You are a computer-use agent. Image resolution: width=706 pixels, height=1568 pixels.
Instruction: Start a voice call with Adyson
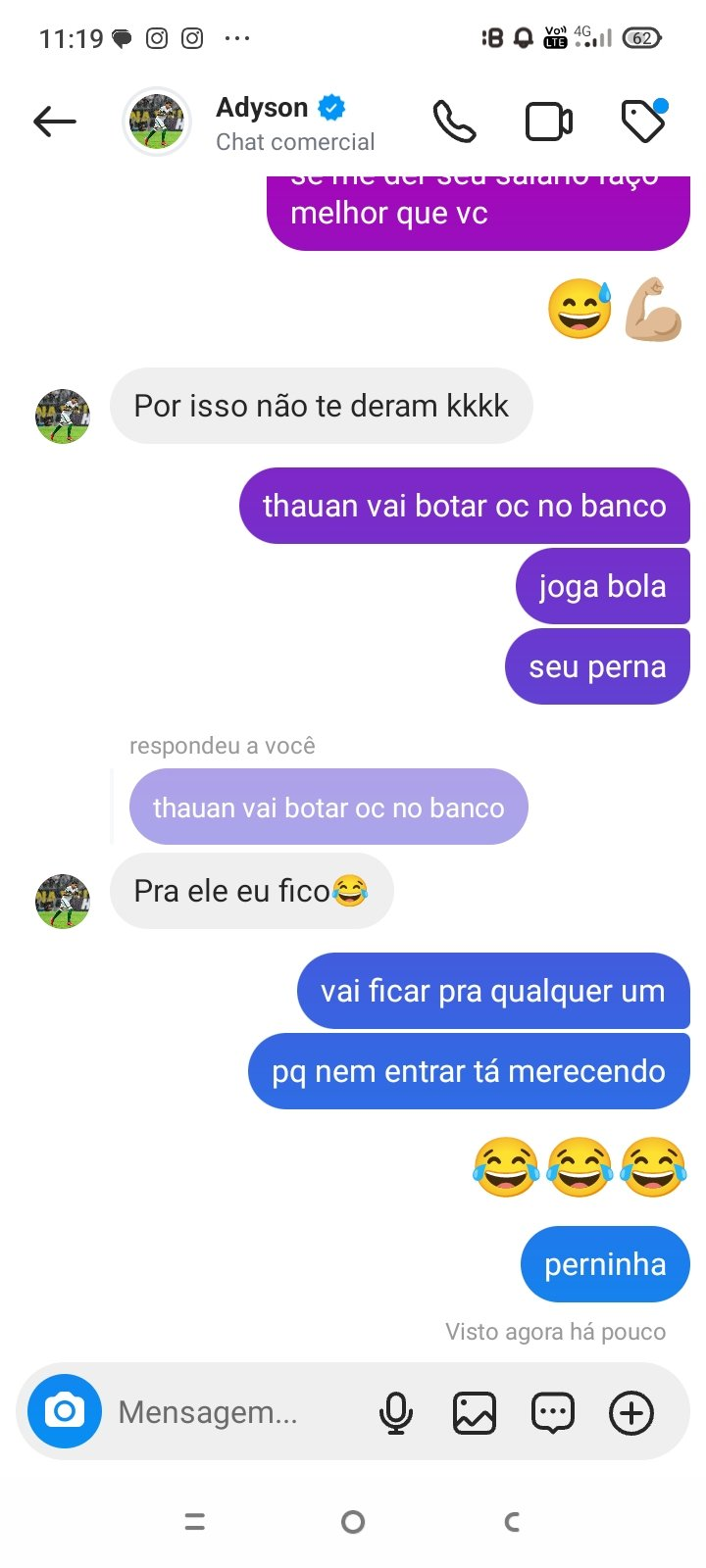[x=454, y=122]
